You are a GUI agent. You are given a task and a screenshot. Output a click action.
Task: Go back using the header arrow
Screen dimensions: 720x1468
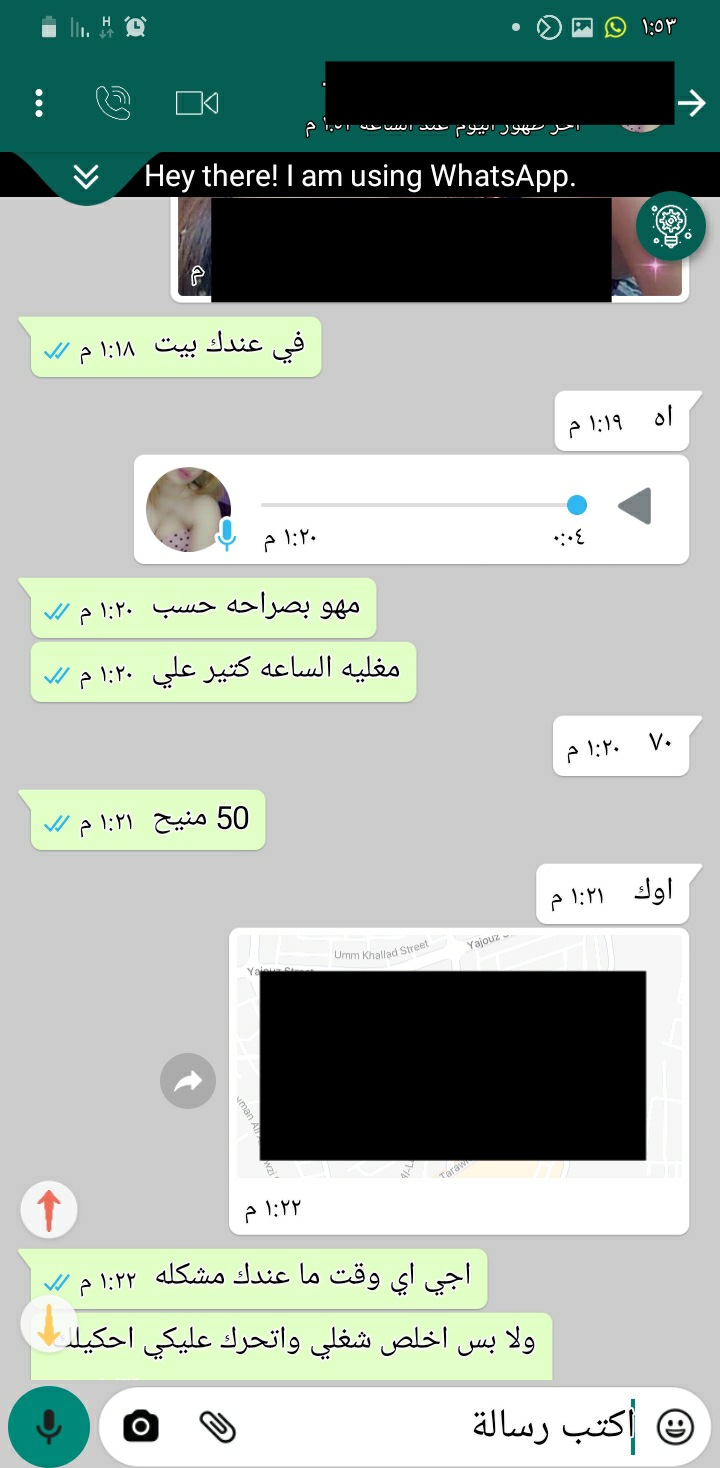[692, 103]
